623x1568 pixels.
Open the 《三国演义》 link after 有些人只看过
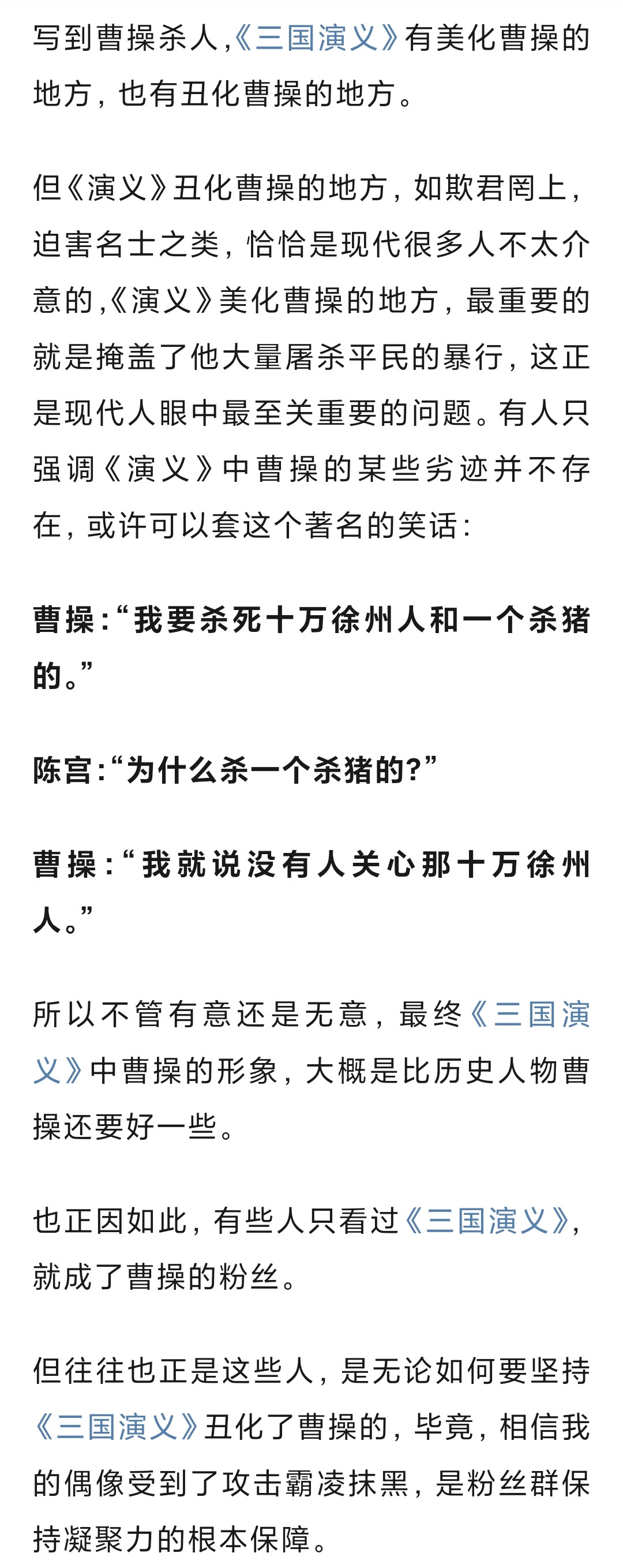point(487,1221)
